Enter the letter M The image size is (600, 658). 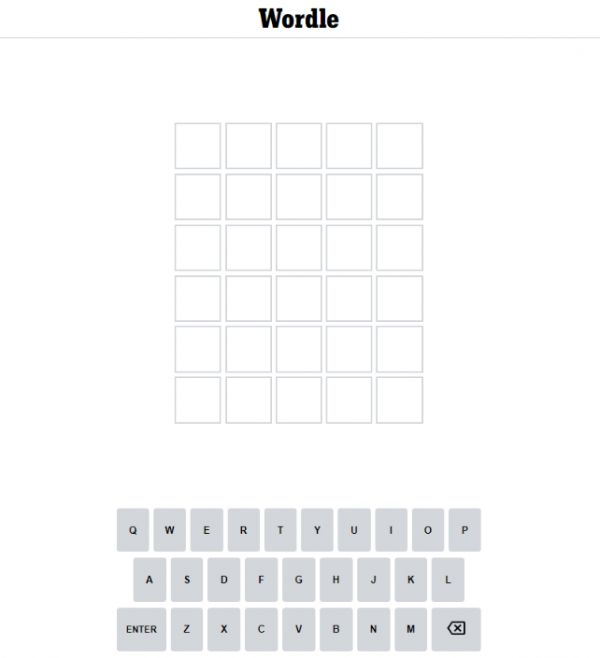pos(410,629)
